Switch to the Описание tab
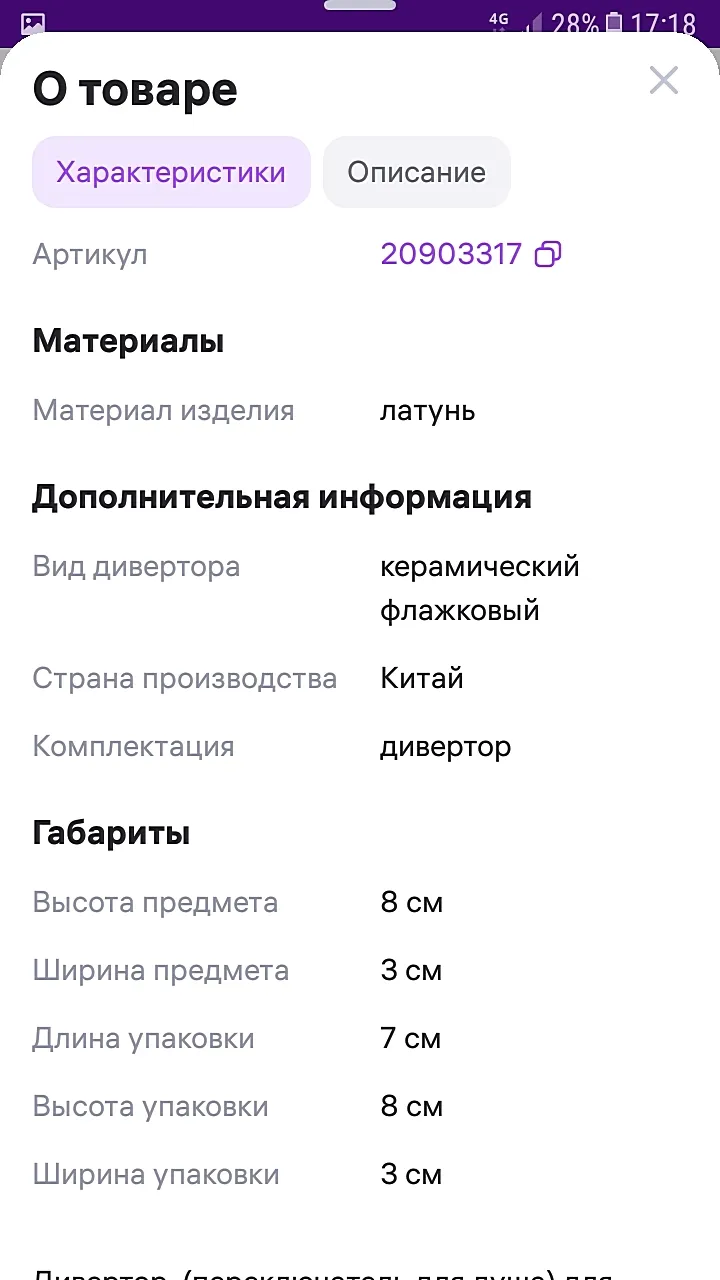 [x=416, y=172]
